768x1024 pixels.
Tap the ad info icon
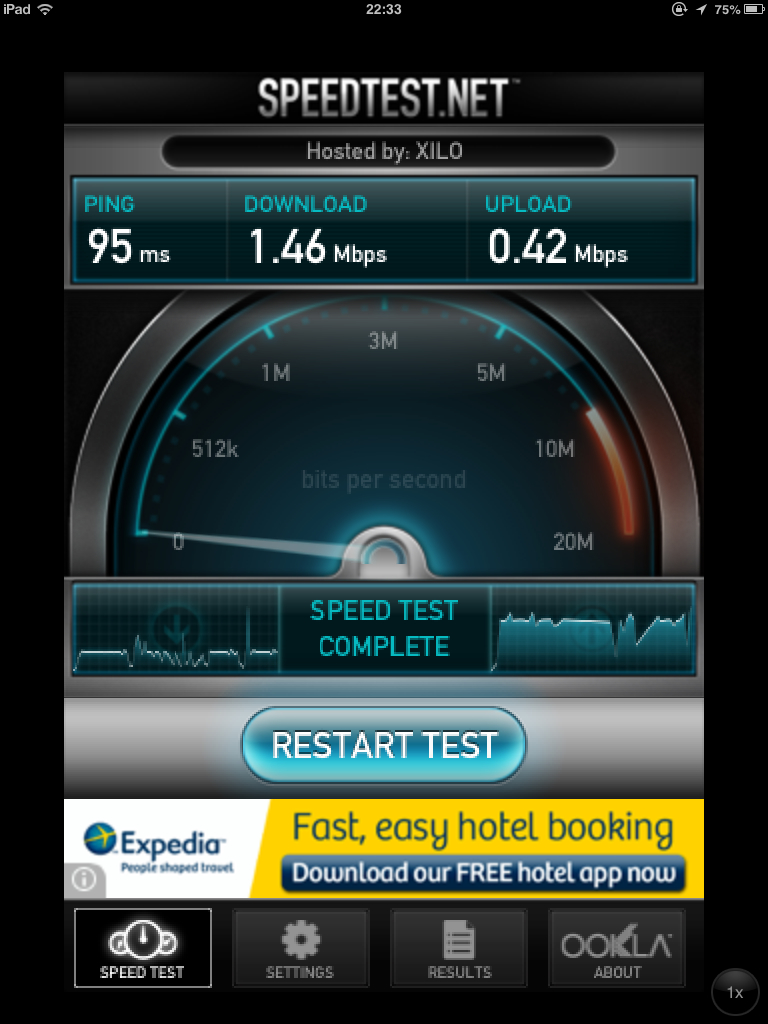(x=84, y=879)
